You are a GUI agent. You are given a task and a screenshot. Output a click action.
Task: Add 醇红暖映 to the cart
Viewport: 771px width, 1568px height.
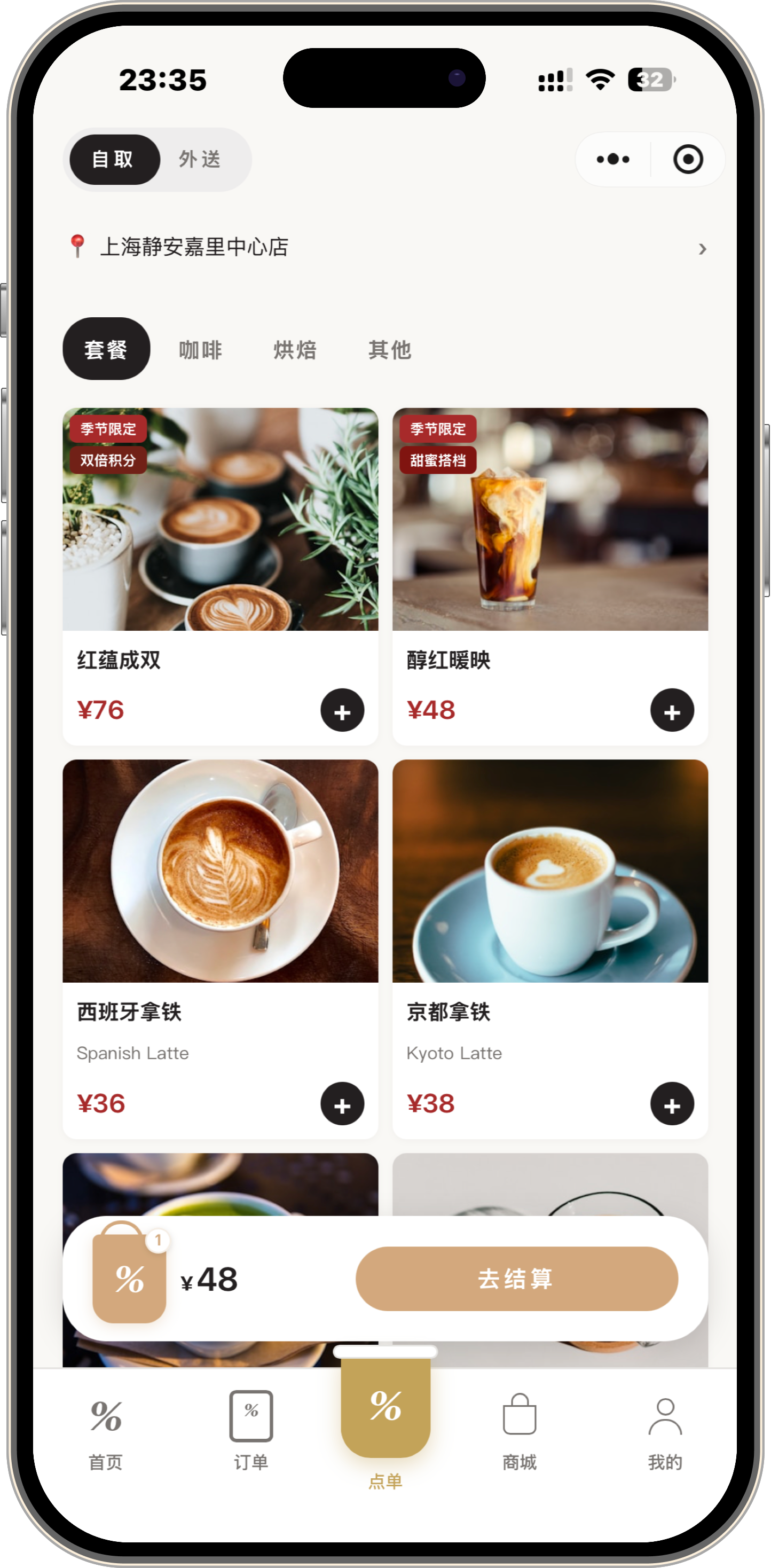tap(672, 710)
